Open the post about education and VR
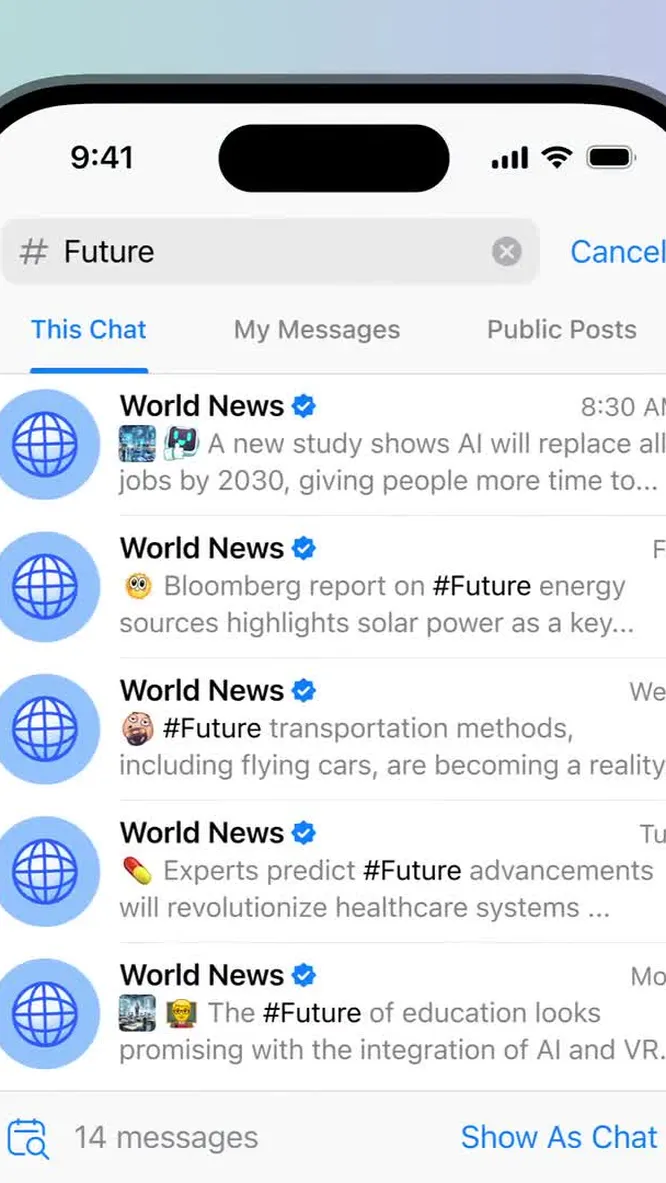The image size is (666, 1183). click(x=390, y=1013)
